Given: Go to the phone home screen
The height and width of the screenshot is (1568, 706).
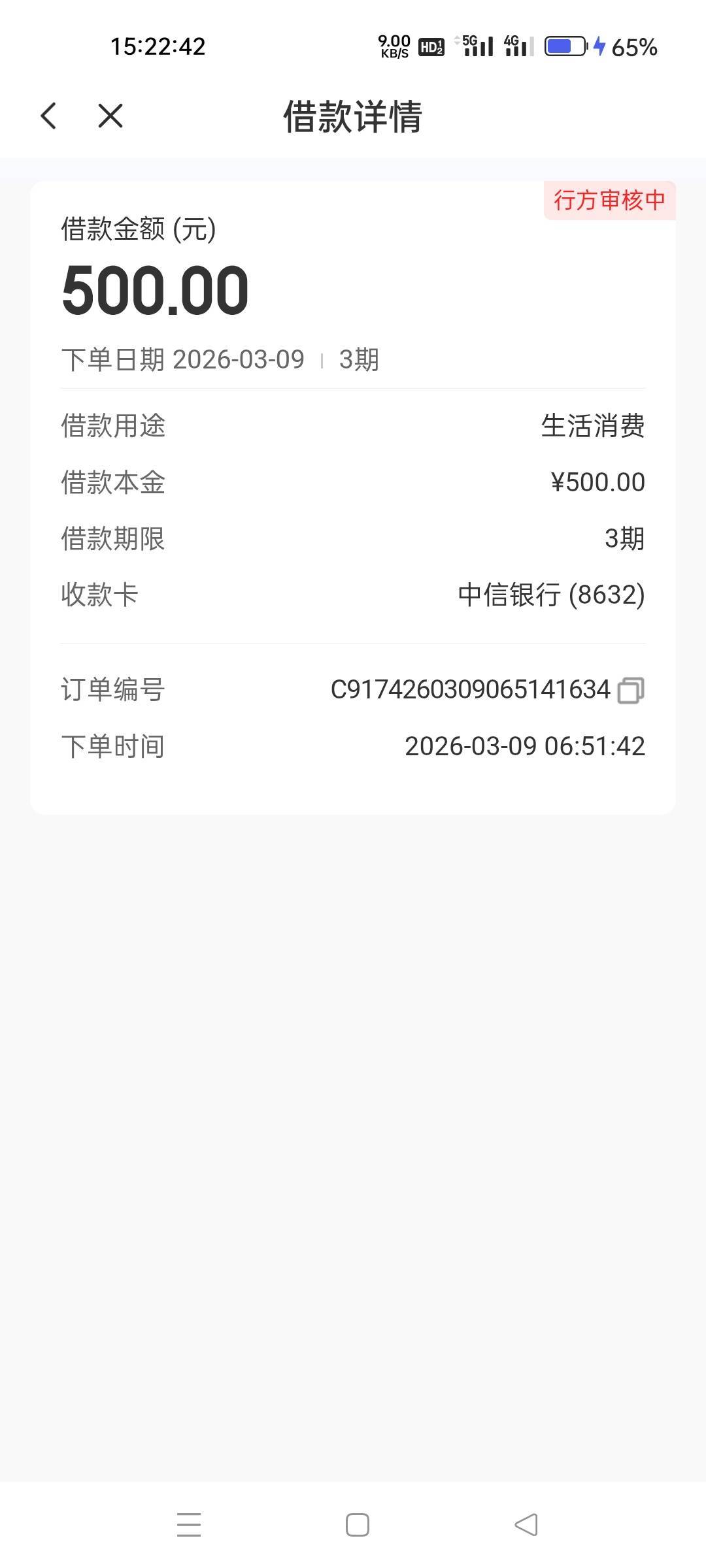Looking at the screenshot, I should coord(358,1524).
